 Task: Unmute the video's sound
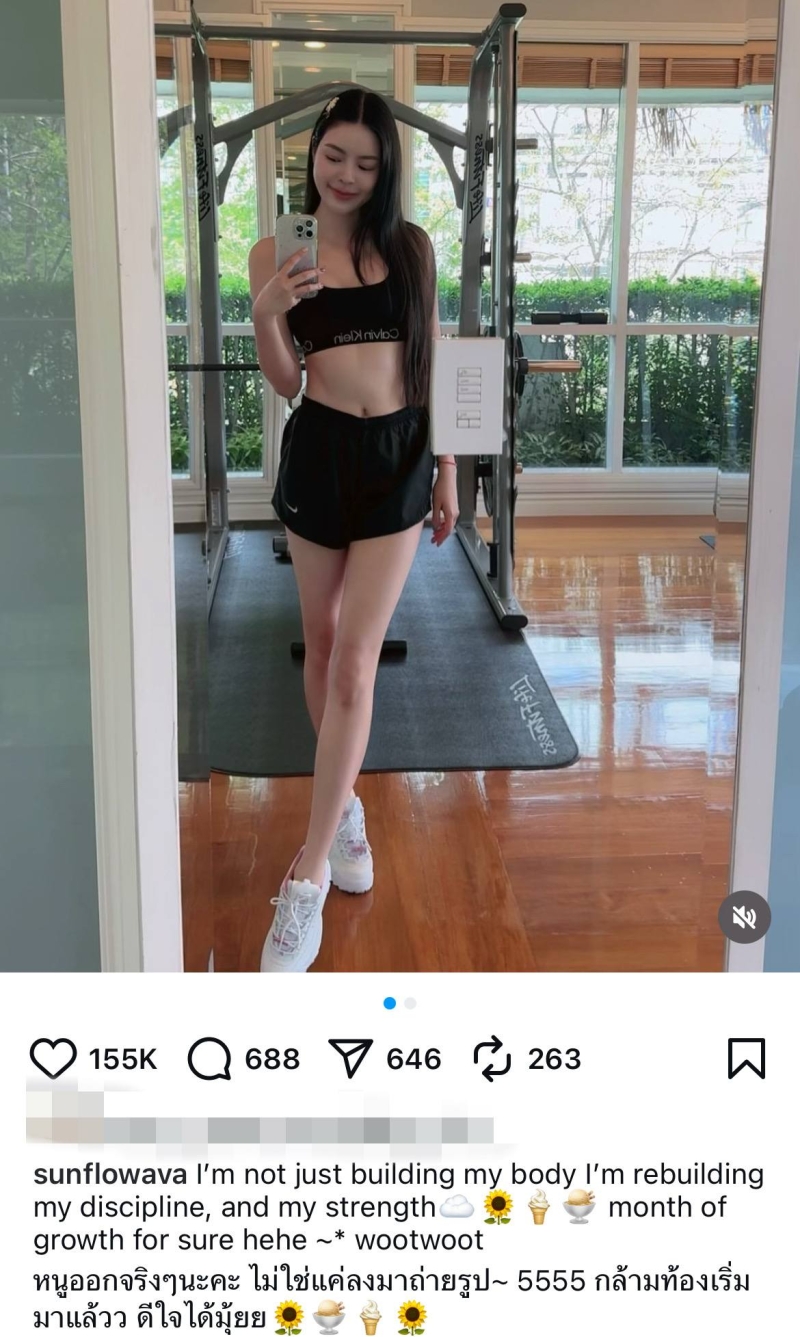click(744, 917)
